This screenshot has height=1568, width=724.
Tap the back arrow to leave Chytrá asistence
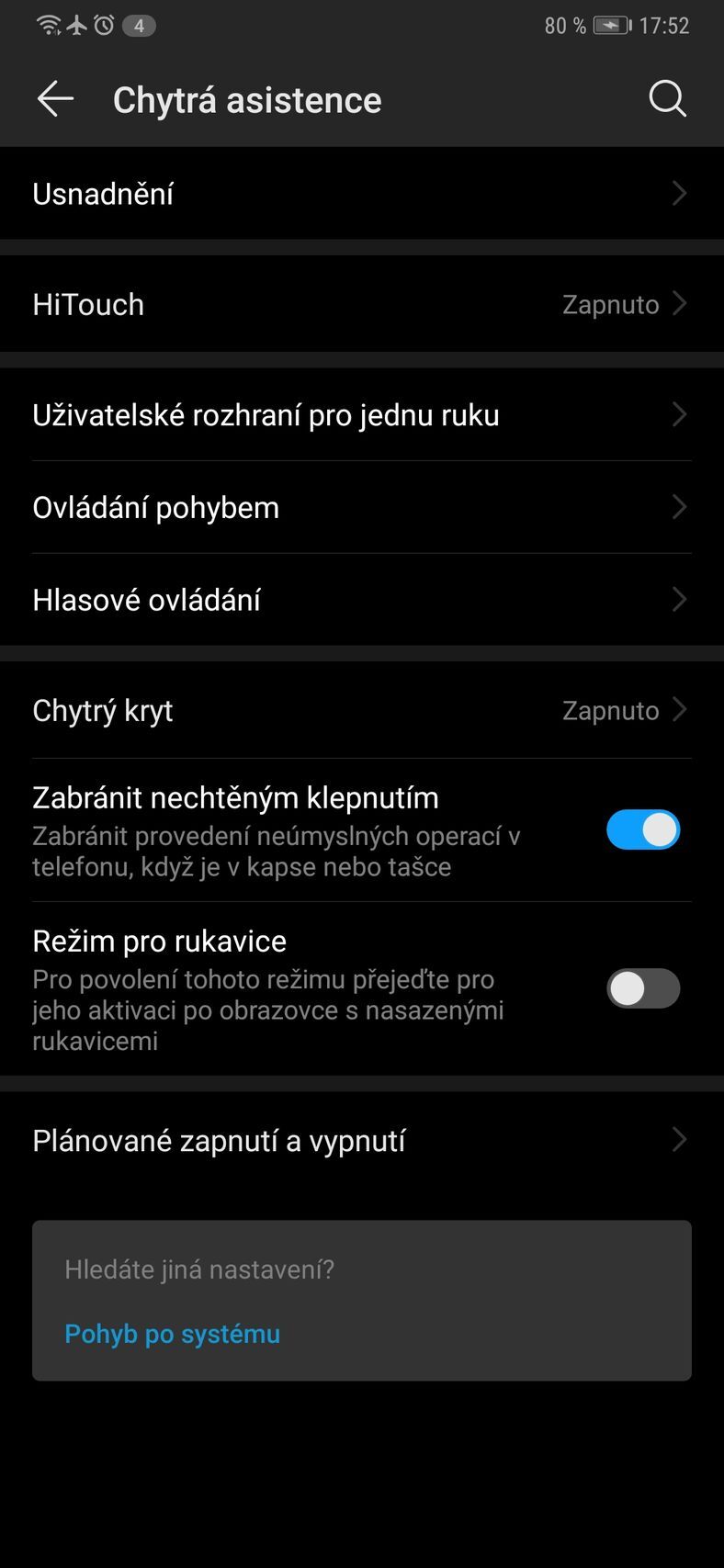54,99
